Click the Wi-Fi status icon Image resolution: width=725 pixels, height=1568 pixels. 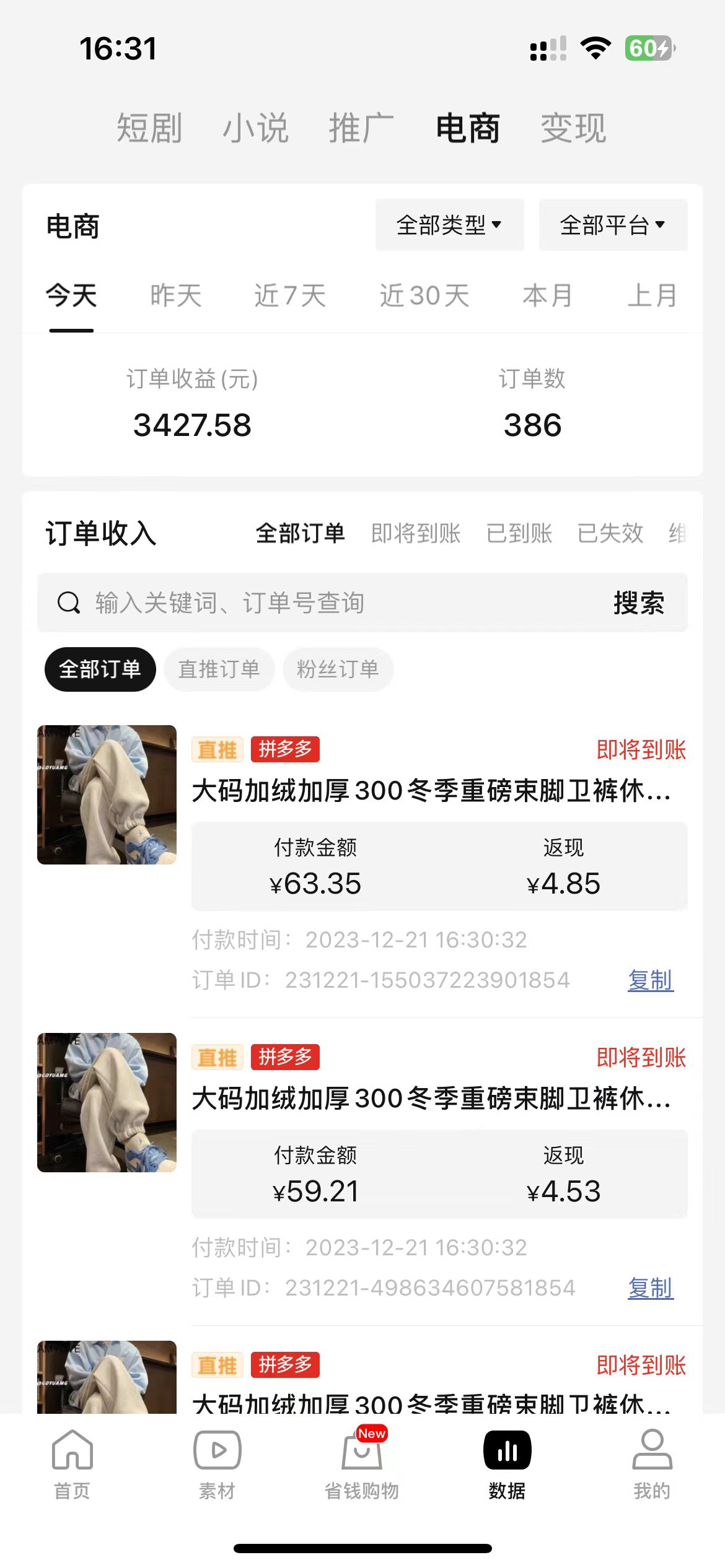coord(594,48)
